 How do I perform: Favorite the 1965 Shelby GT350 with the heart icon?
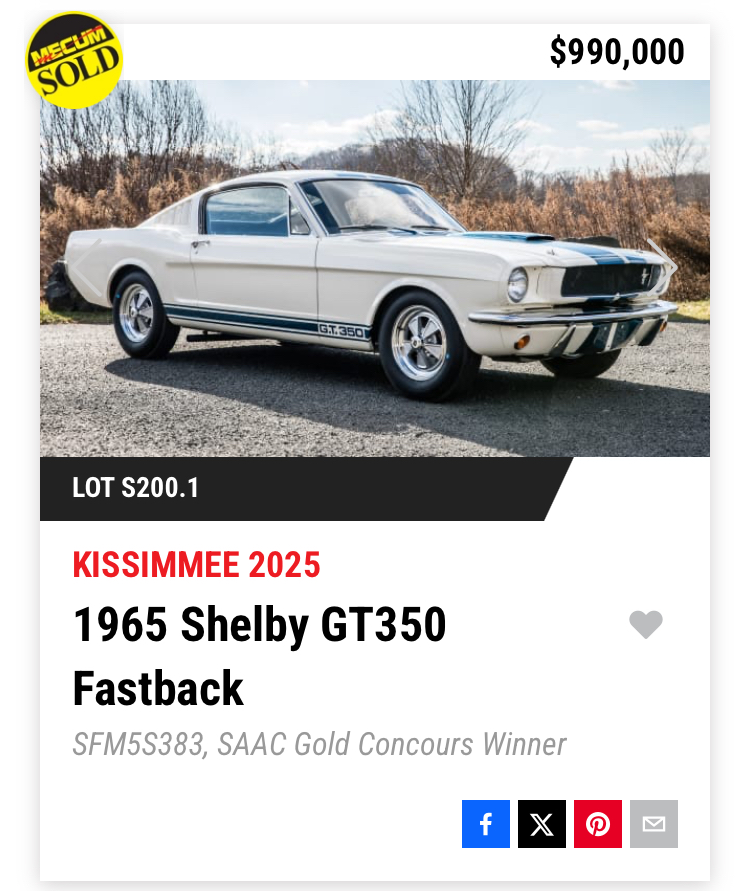646,625
